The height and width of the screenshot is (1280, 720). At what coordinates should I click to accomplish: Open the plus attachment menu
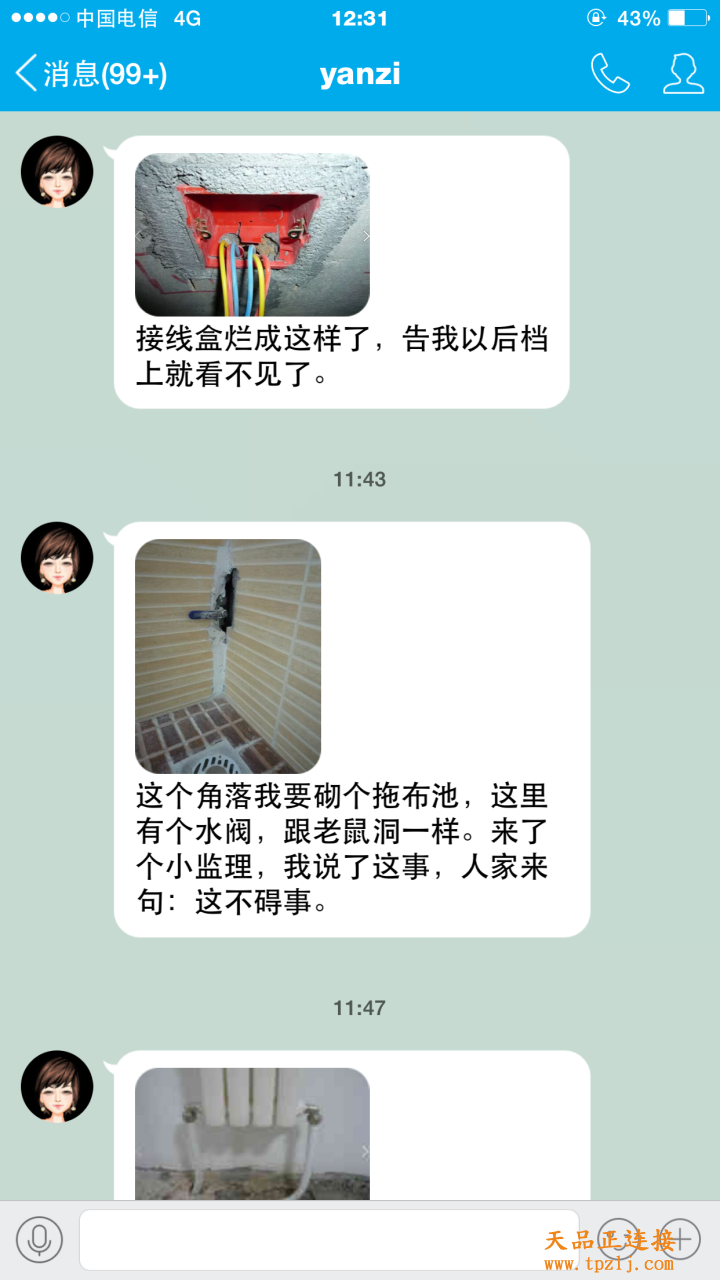[680, 1240]
